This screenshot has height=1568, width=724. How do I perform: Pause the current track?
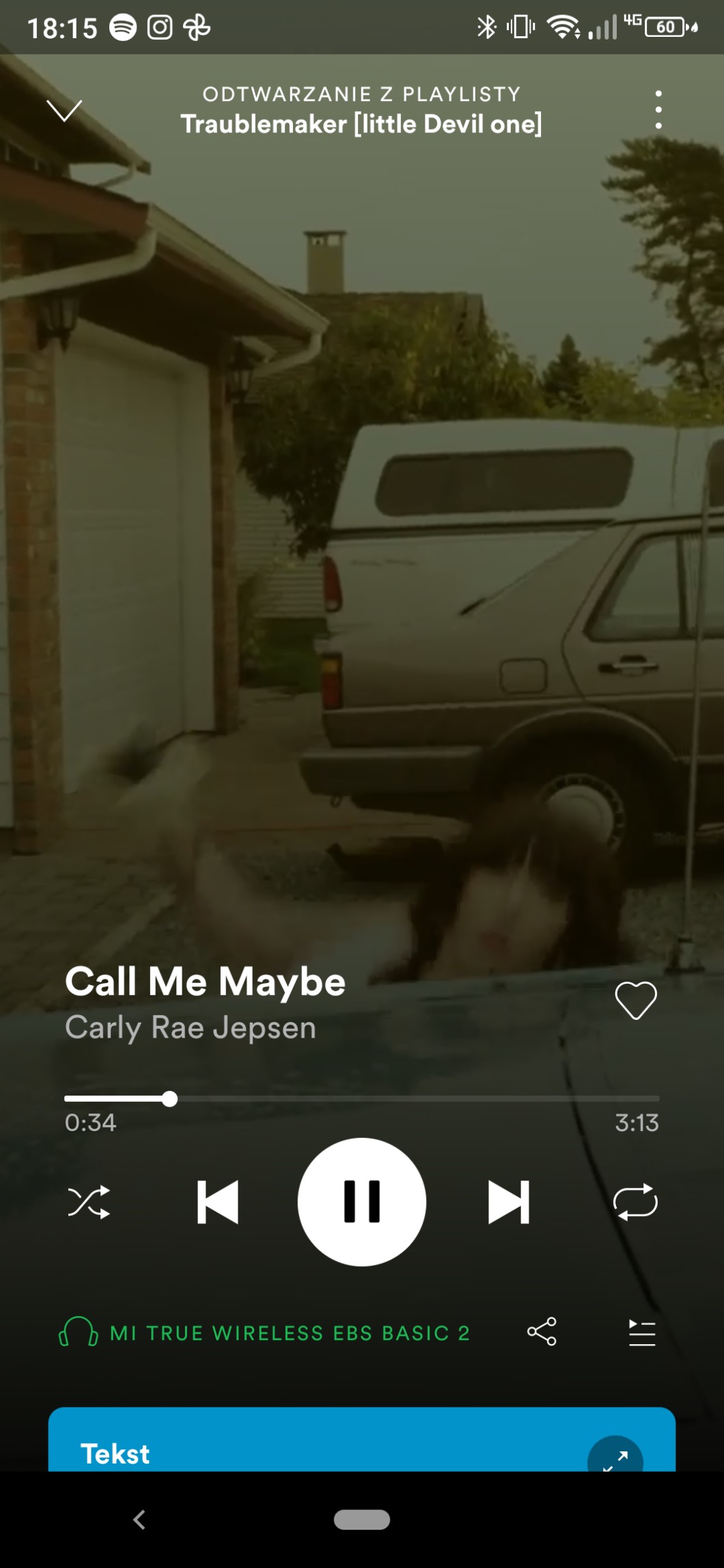pyautogui.click(x=362, y=1201)
